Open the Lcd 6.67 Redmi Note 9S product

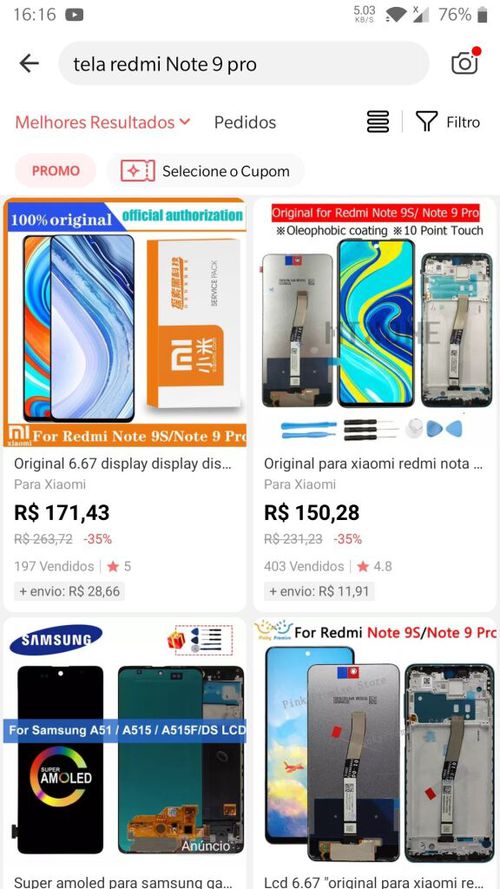(x=375, y=753)
